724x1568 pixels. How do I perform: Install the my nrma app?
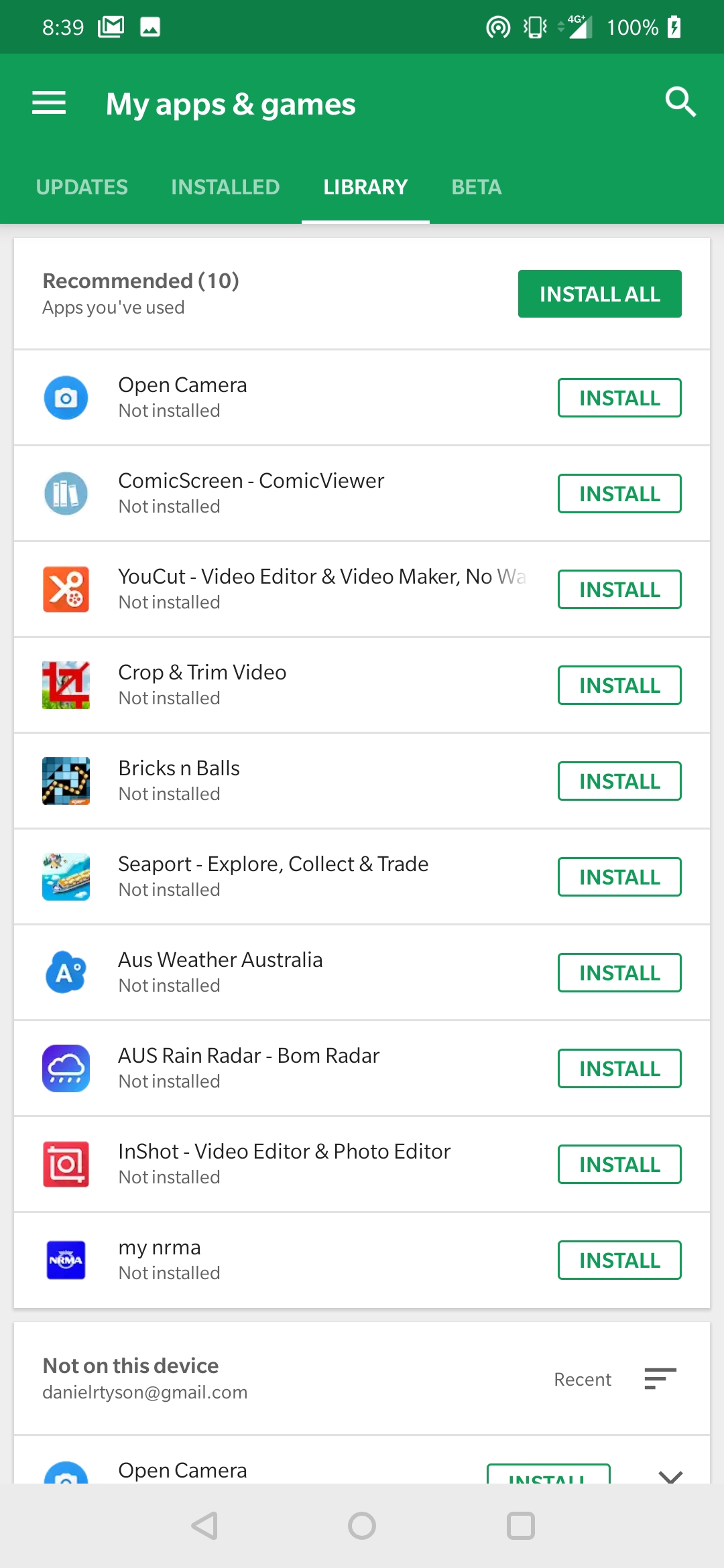(619, 1260)
